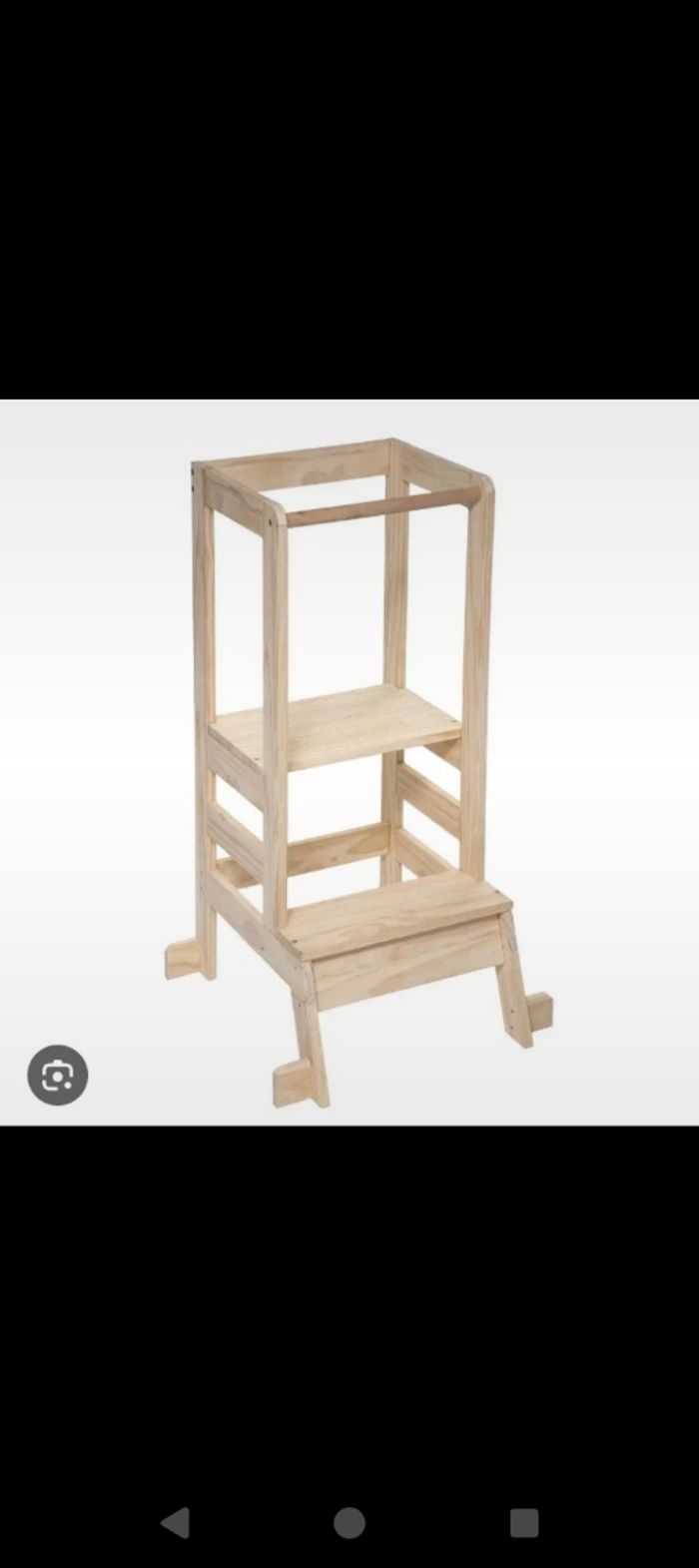Go to the home screen

[x=349, y=1523]
